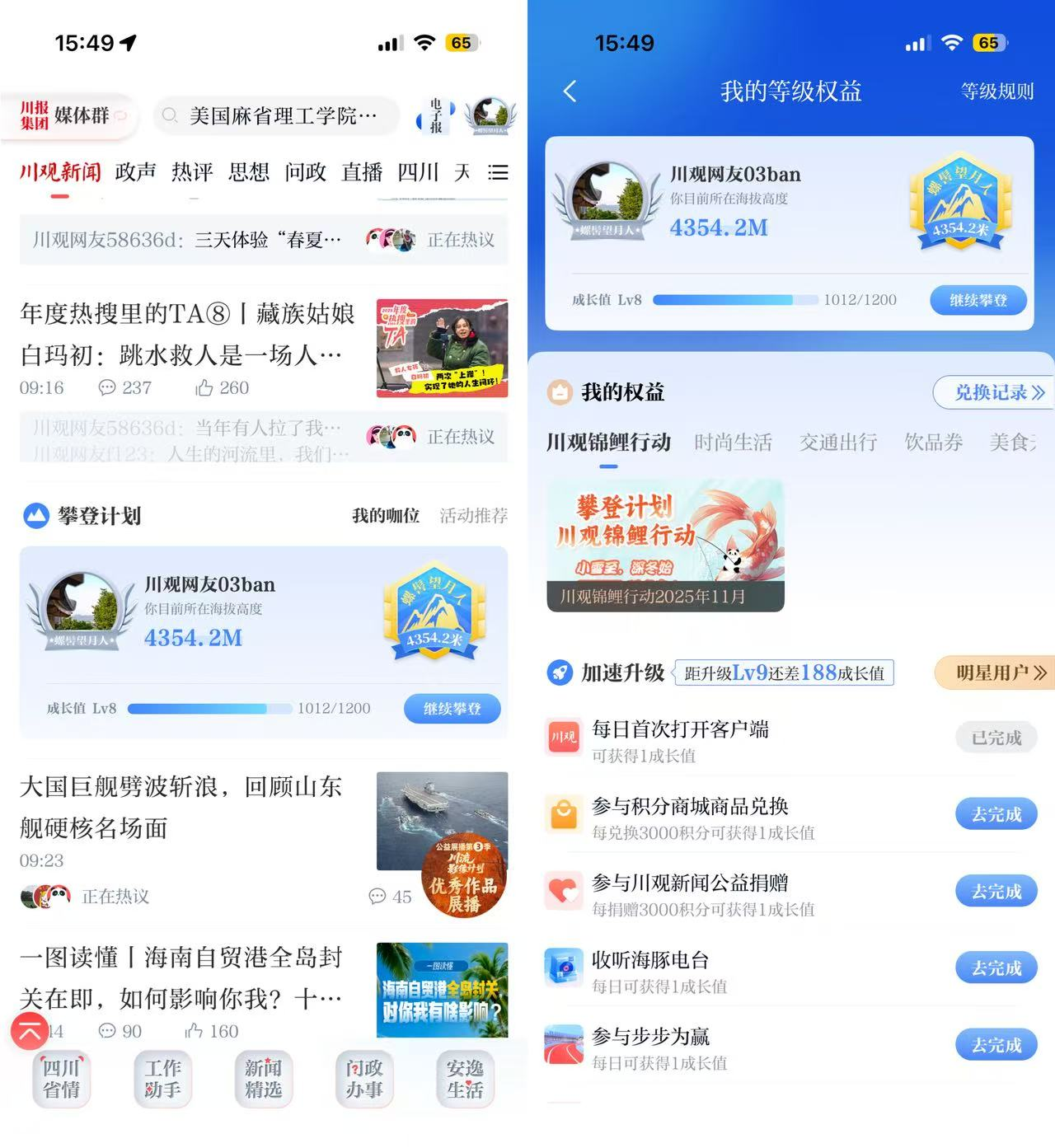This screenshot has height=1148, width=1055.
Task: Tap 去完成 for 参与积分商城商品兑换
Action: 996,814
